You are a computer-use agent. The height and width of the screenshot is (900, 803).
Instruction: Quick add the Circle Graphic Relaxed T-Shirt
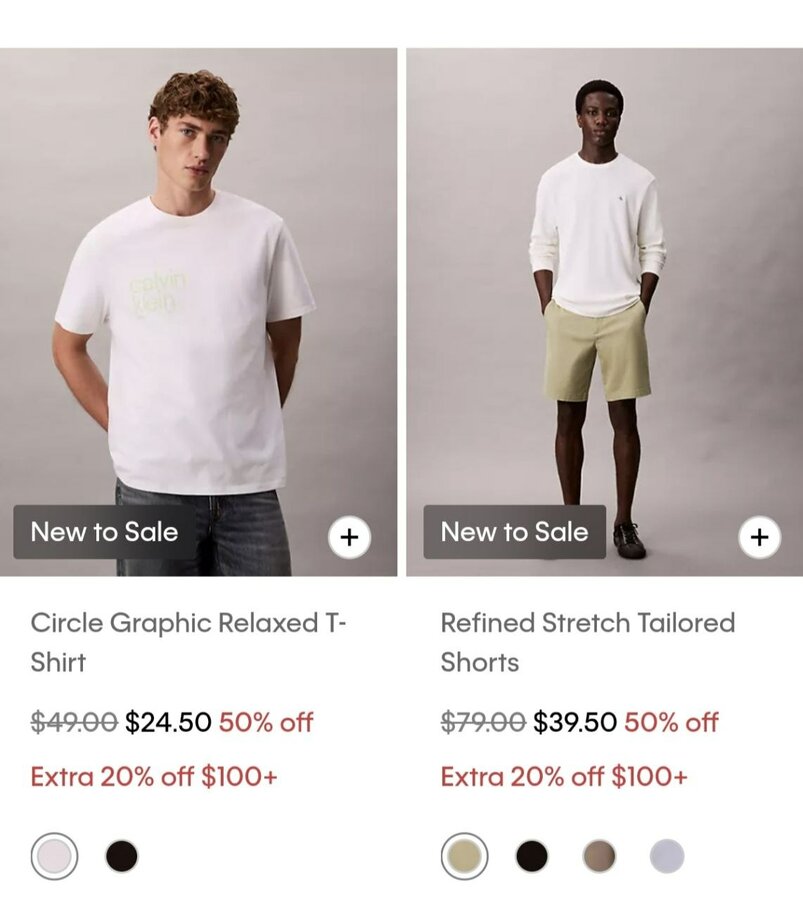pyautogui.click(x=349, y=538)
